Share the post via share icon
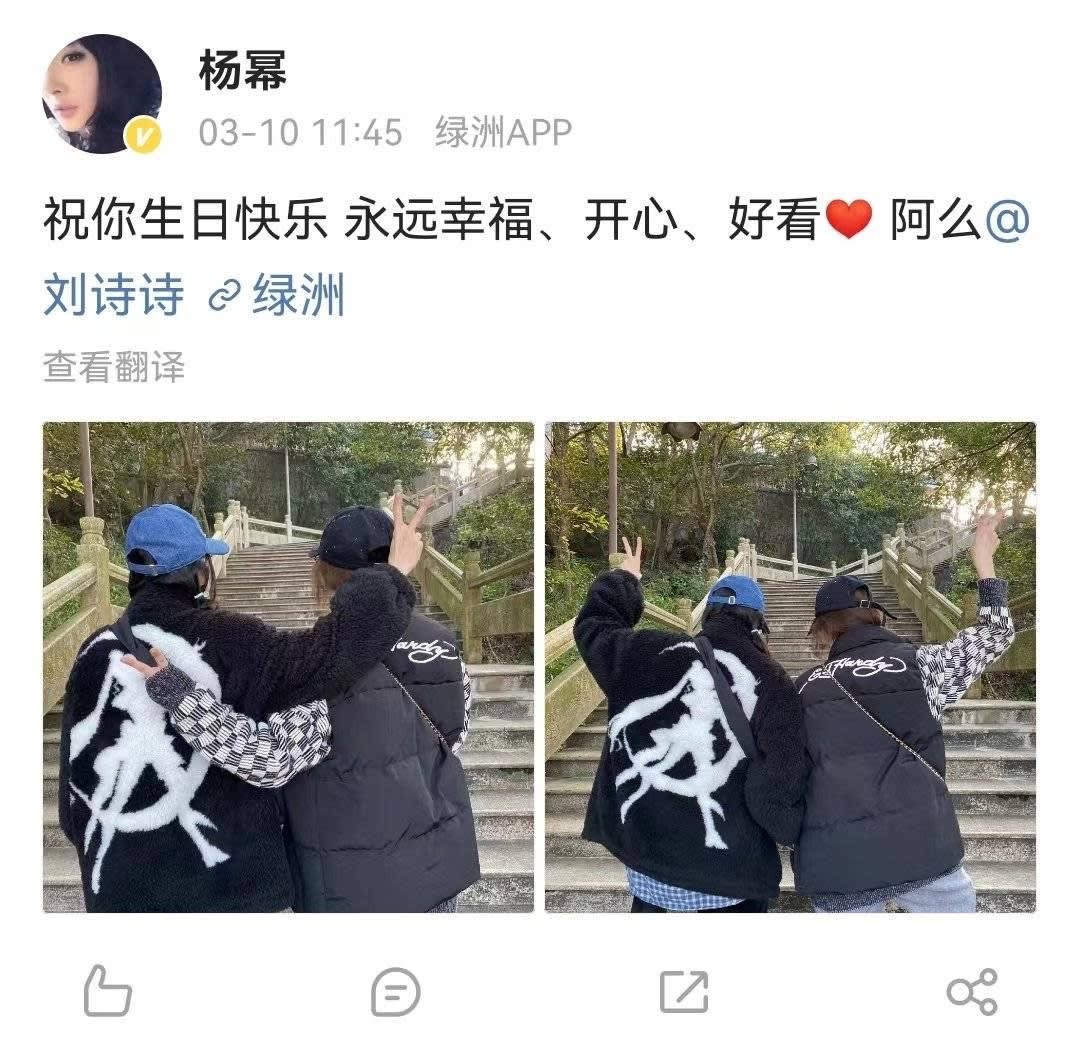The image size is (1080, 1063). click(x=972, y=992)
